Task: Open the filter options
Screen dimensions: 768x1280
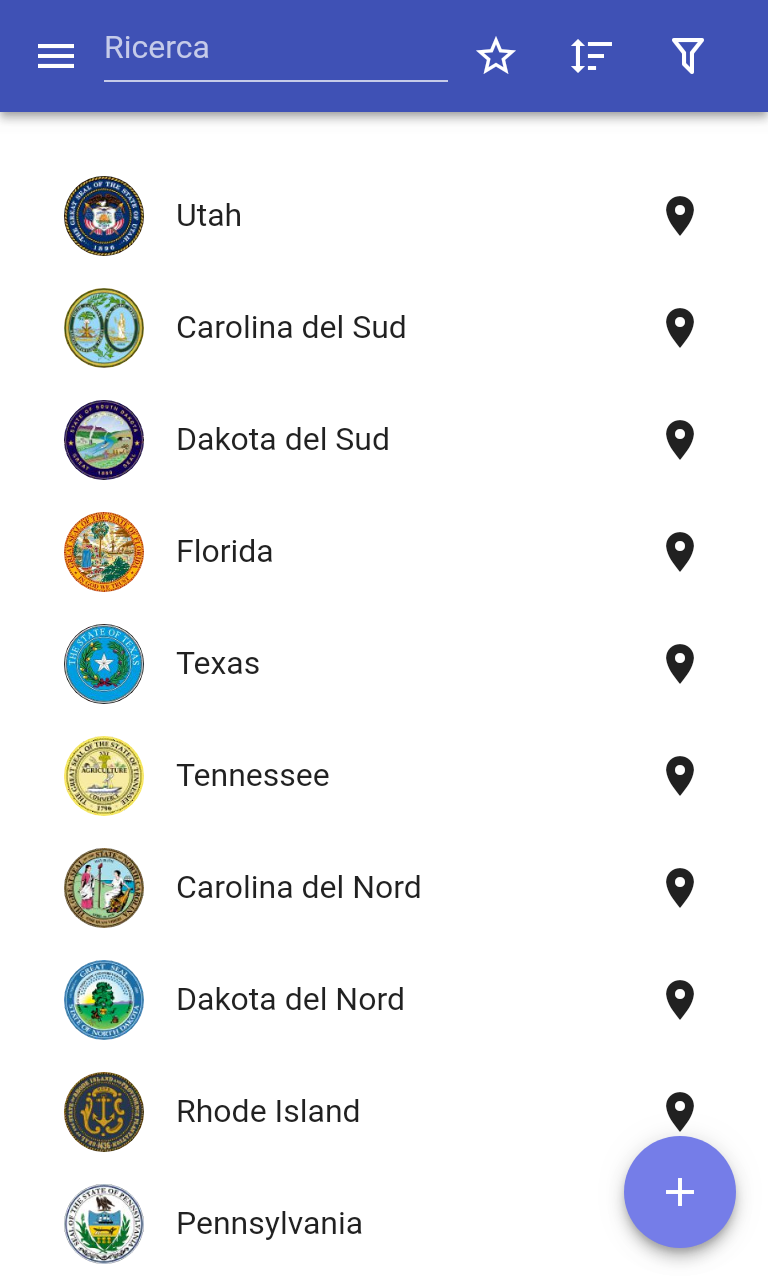Action: click(x=688, y=56)
